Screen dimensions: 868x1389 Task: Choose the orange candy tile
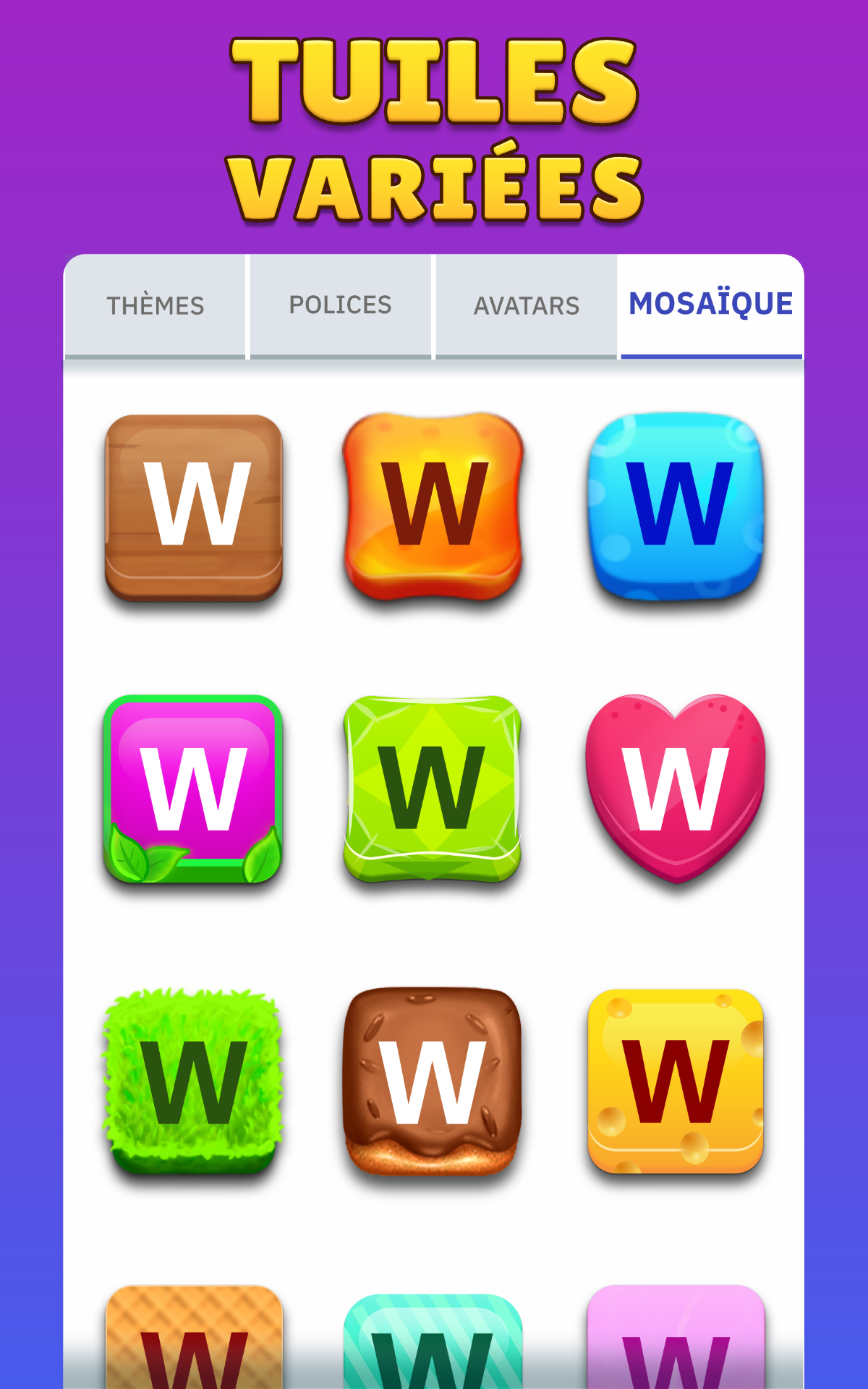[433, 506]
